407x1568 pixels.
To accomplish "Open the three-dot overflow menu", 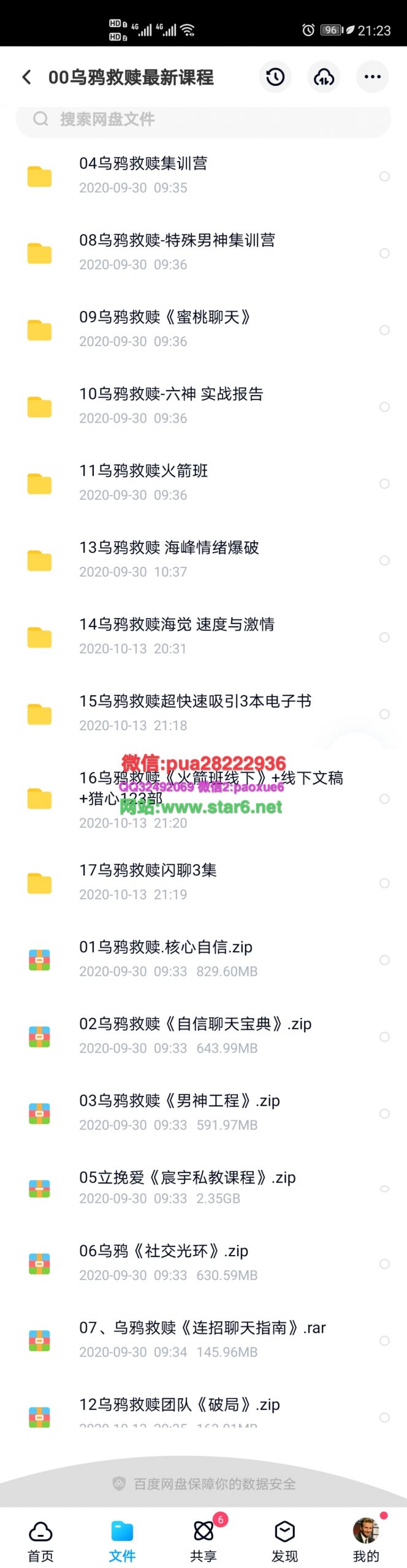I will click(372, 77).
